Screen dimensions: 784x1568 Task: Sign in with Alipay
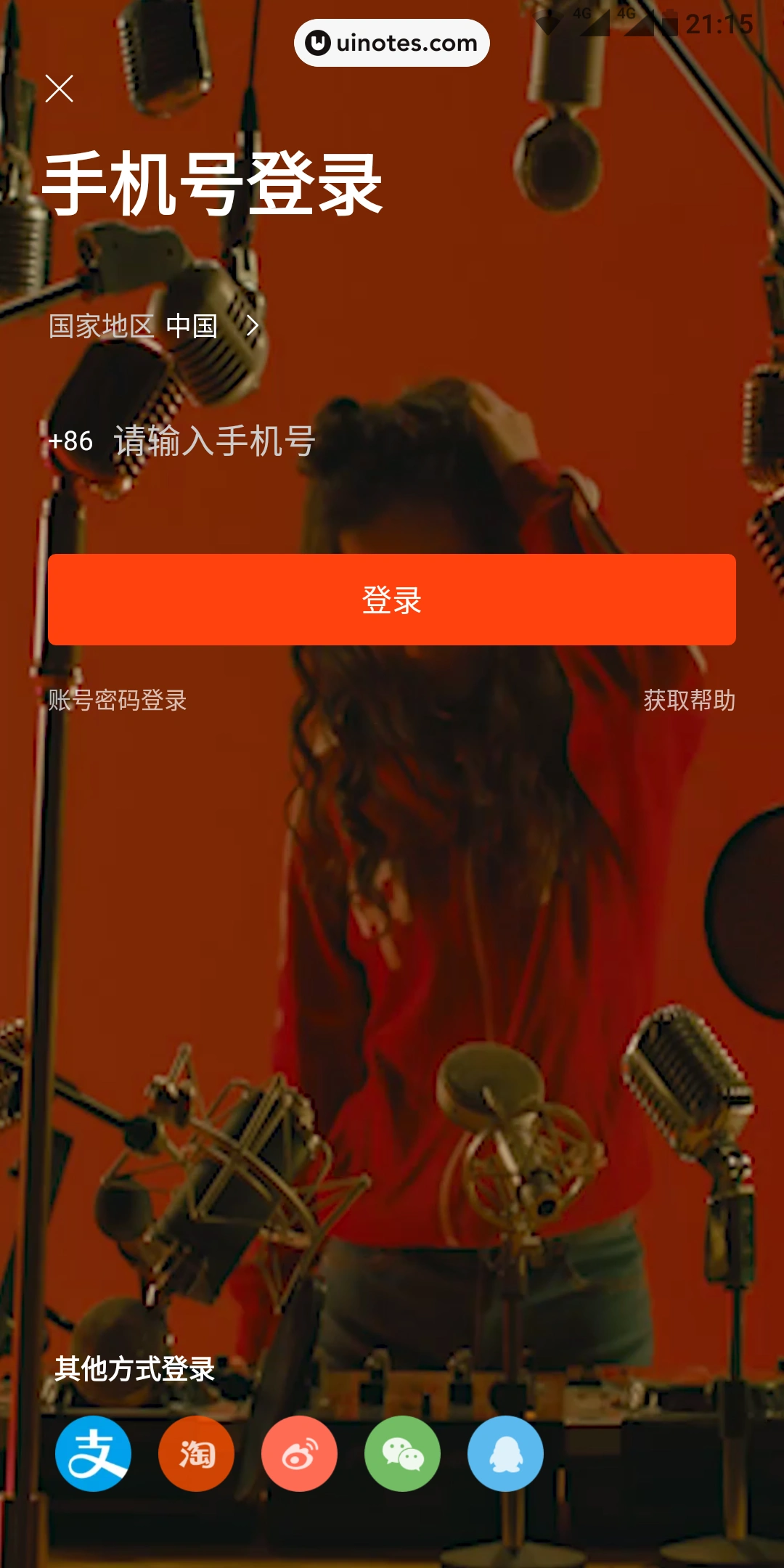click(93, 1453)
